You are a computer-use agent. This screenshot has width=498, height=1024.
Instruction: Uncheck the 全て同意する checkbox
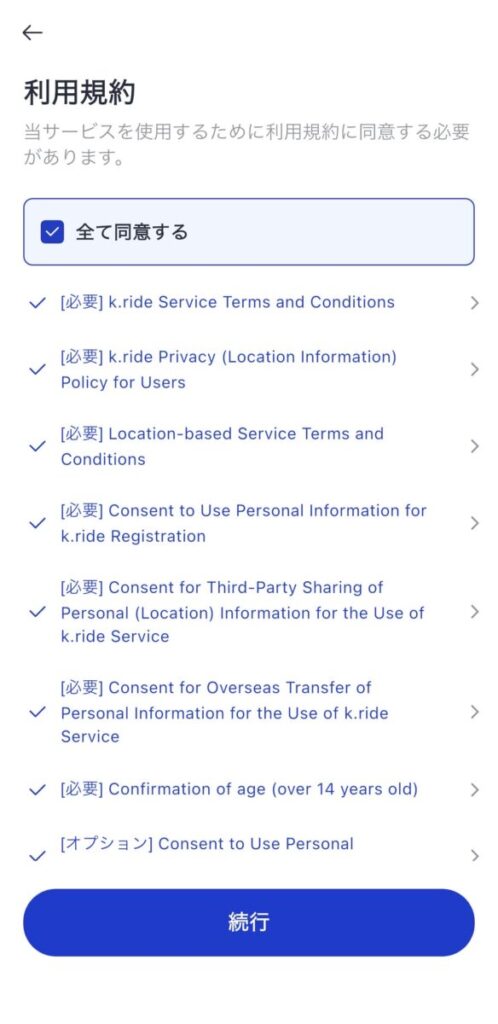pyautogui.click(x=52, y=232)
